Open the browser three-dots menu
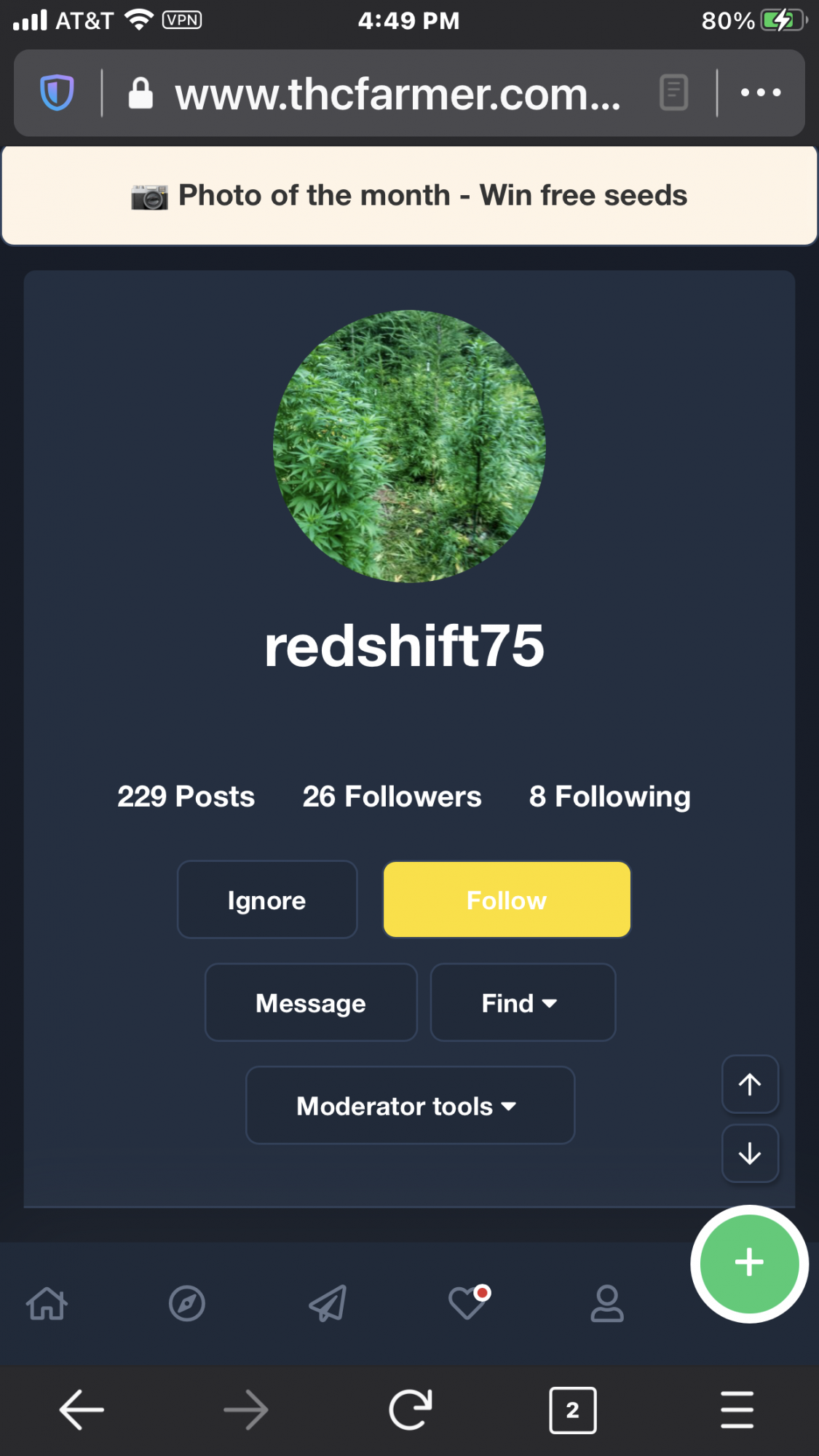Image resolution: width=819 pixels, height=1456 pixels. 761,92
